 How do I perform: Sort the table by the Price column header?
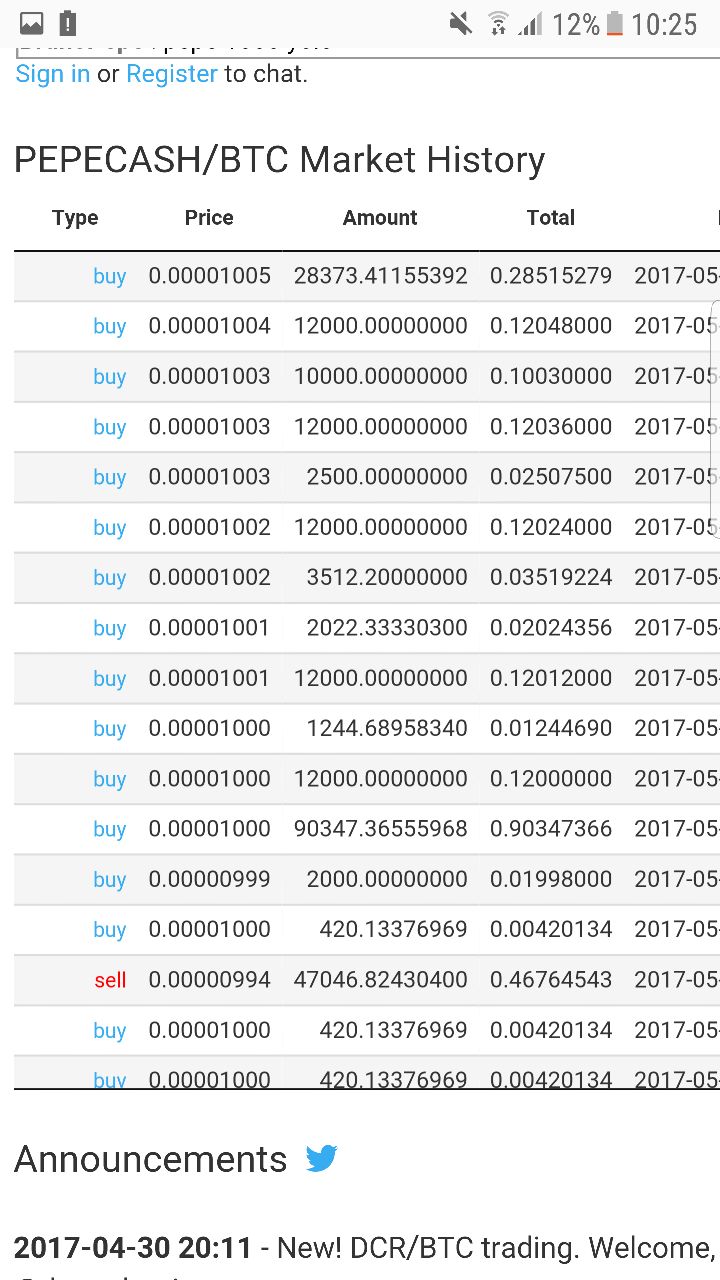pos(209,218)
